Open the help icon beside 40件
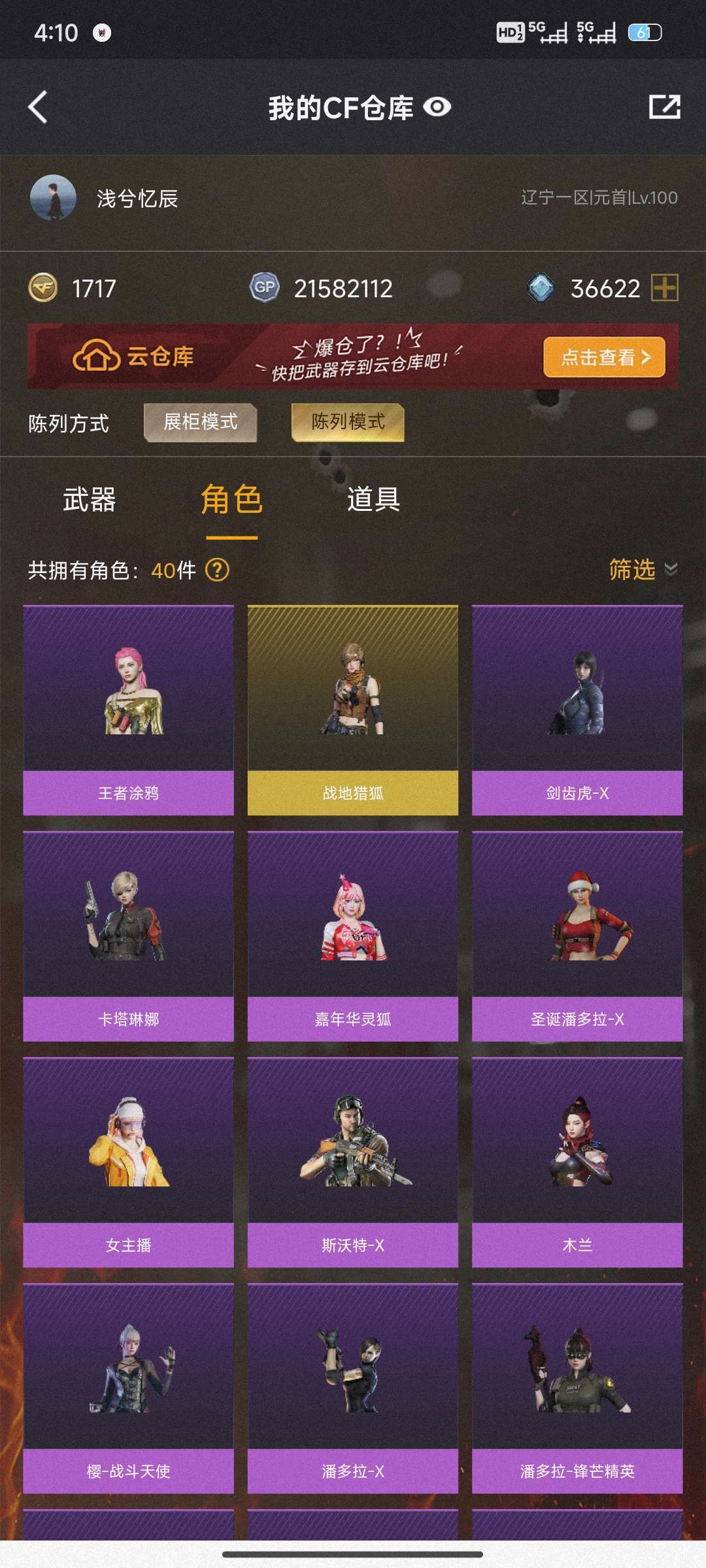Screen dimensions: 706x1568 pyautogui.click(x=217, y=570)
